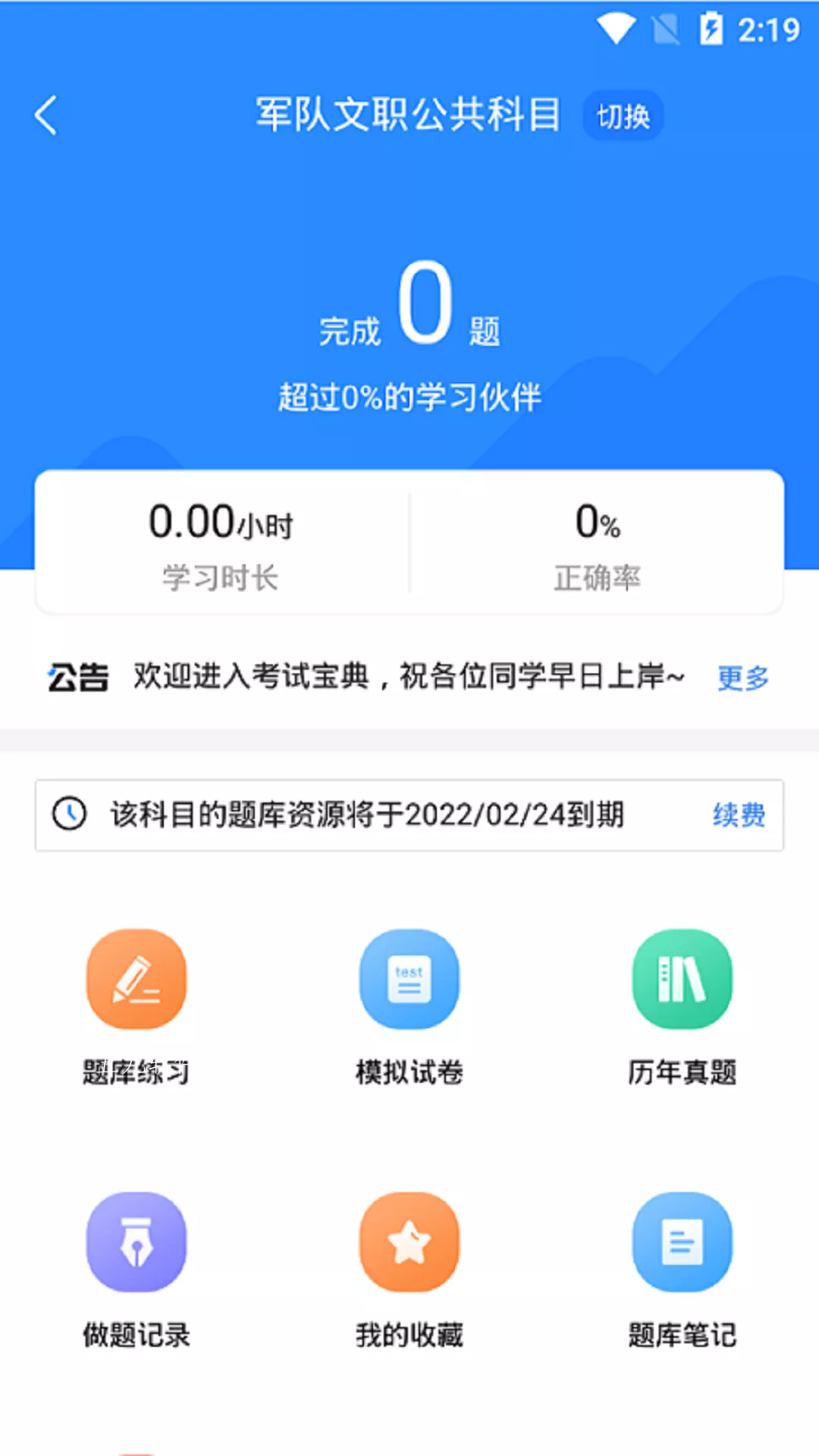Tap 续费 to renew the question bank
The image size is (819, 1456).
pyautogui.click(x=739, y=815)
